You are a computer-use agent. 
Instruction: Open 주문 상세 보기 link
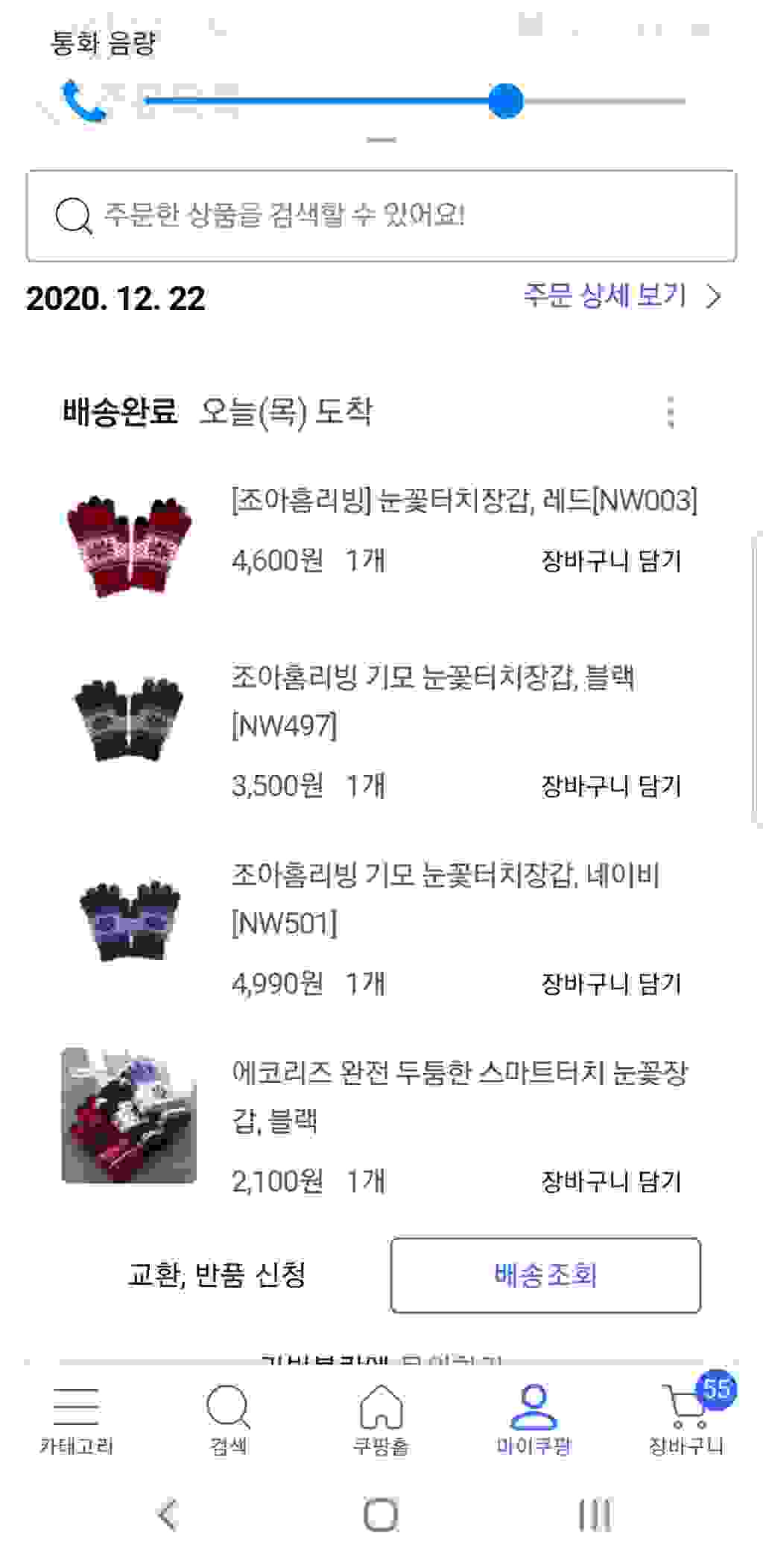[622, 296]
